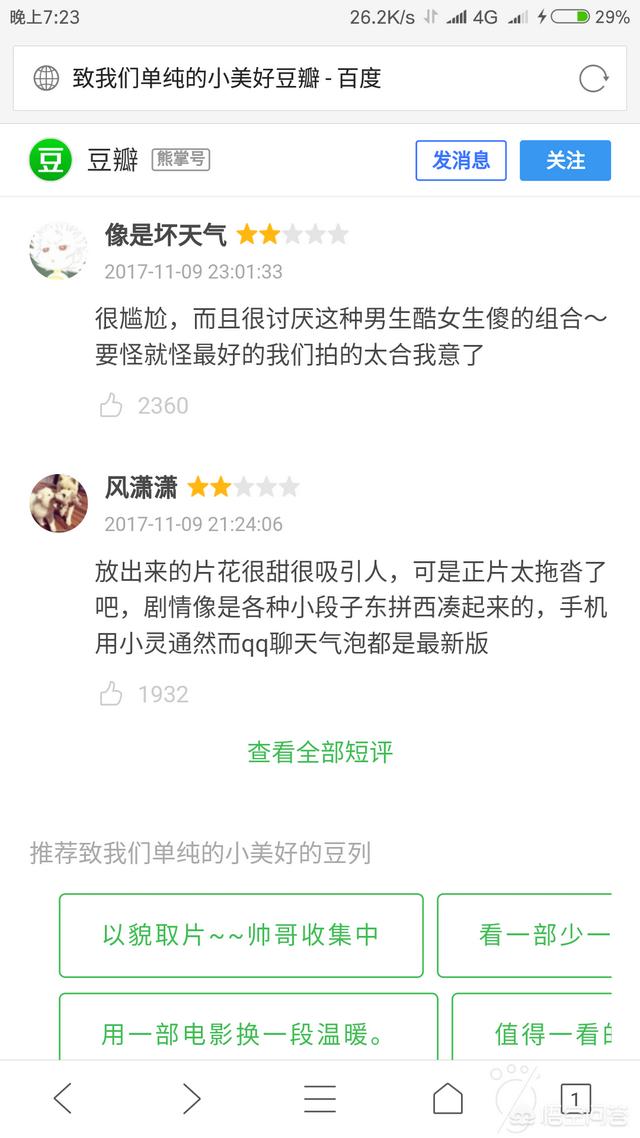The height and width of the screenshot is (1138, 640).
Task: Open the browser menu
Action: [x=320, y=1098]
